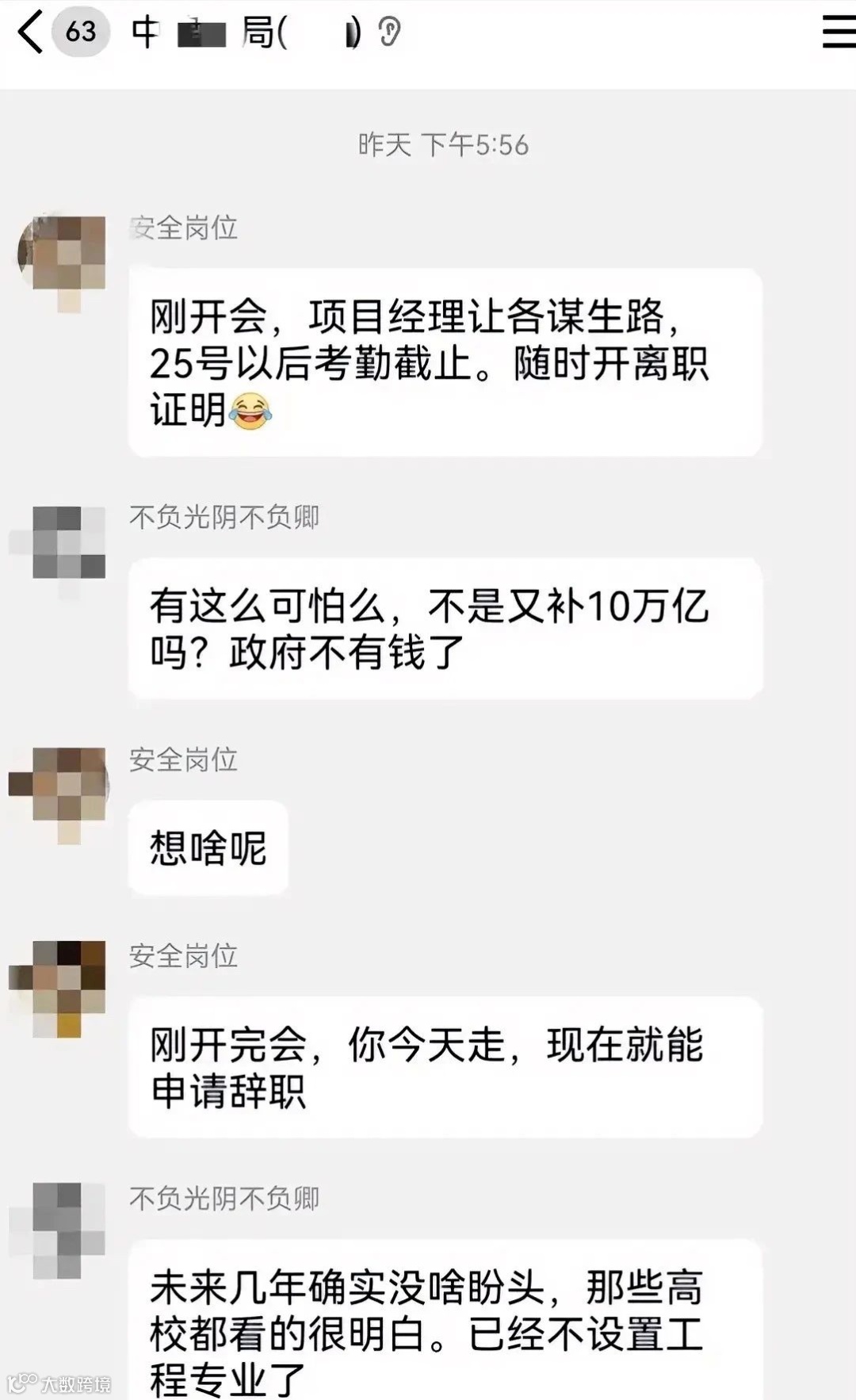
Task: Expand the timestamp 昨天 下午5:56
Action: [444, 145]
